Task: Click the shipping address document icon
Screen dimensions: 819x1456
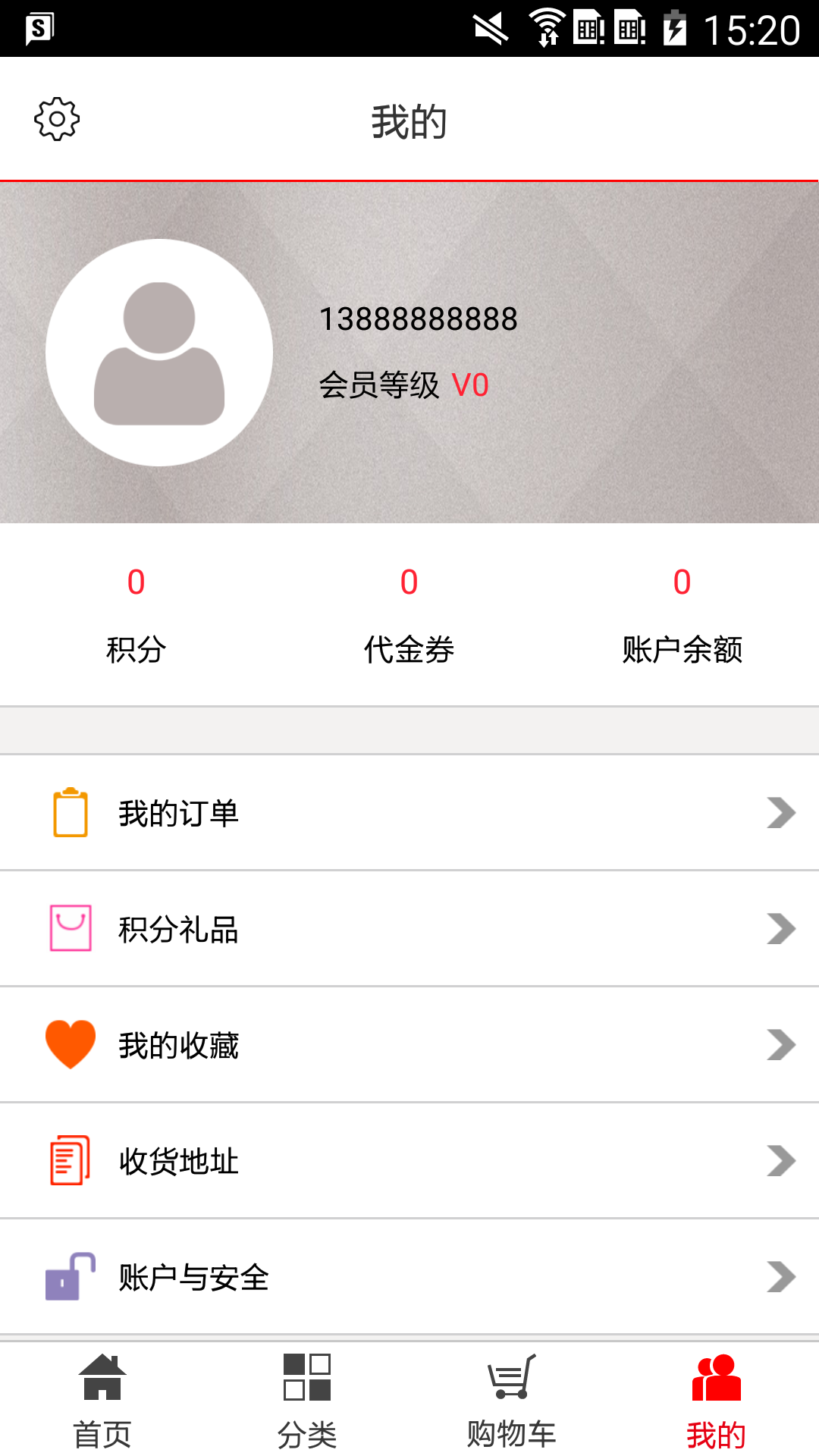Action: point(68,1159)
